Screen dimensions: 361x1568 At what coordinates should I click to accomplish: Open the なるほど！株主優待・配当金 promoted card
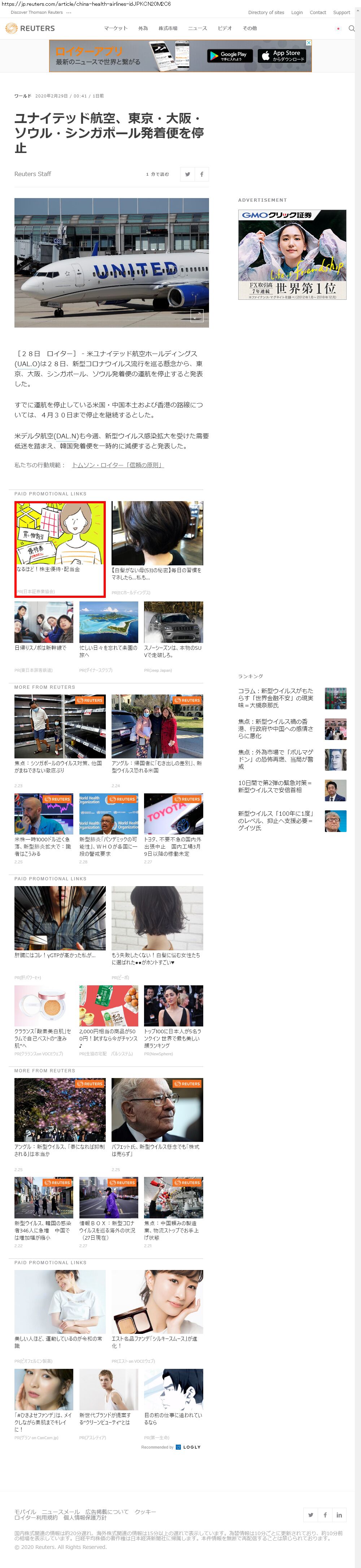60,548
